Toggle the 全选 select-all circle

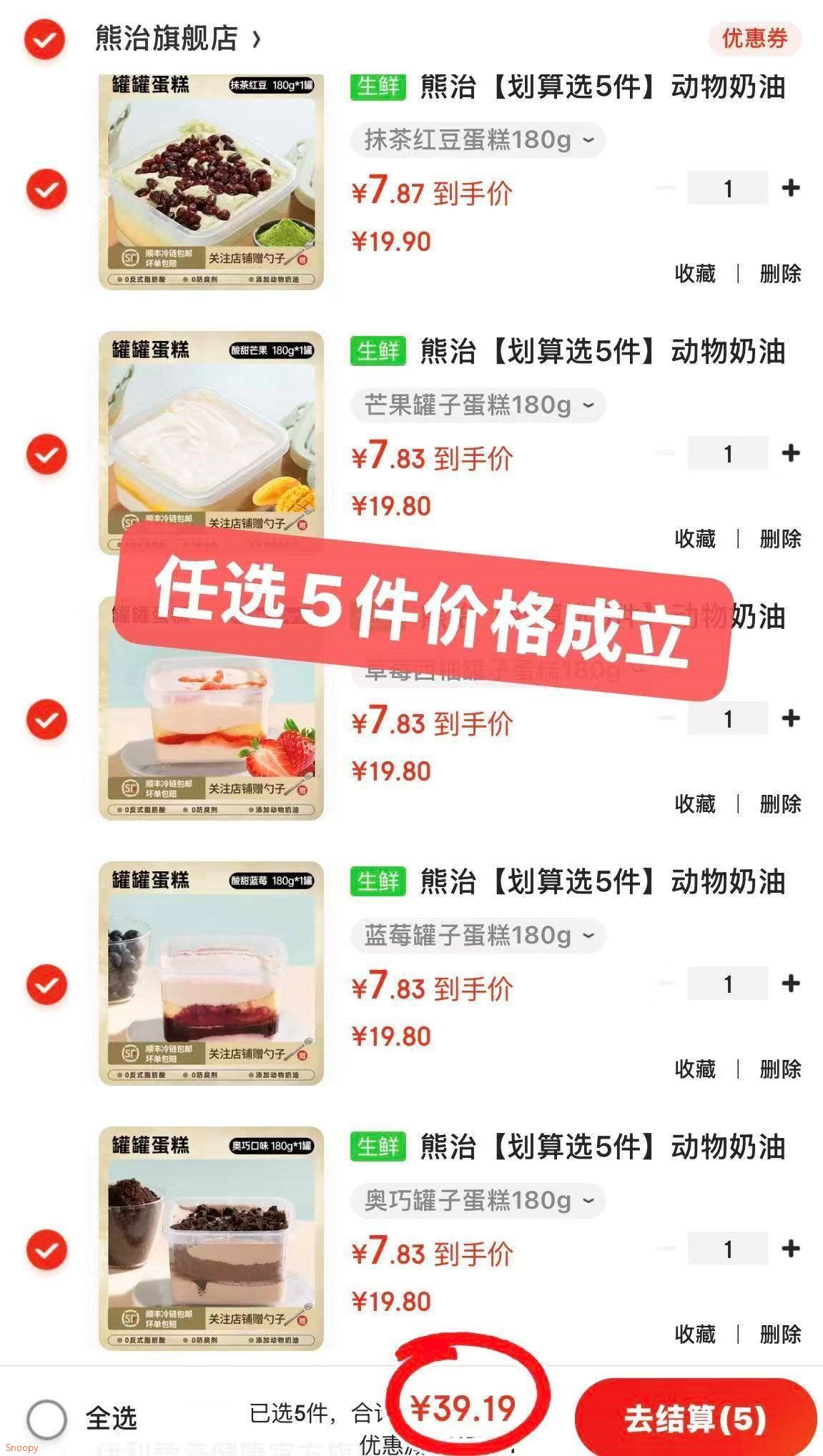click(47, 1418)
